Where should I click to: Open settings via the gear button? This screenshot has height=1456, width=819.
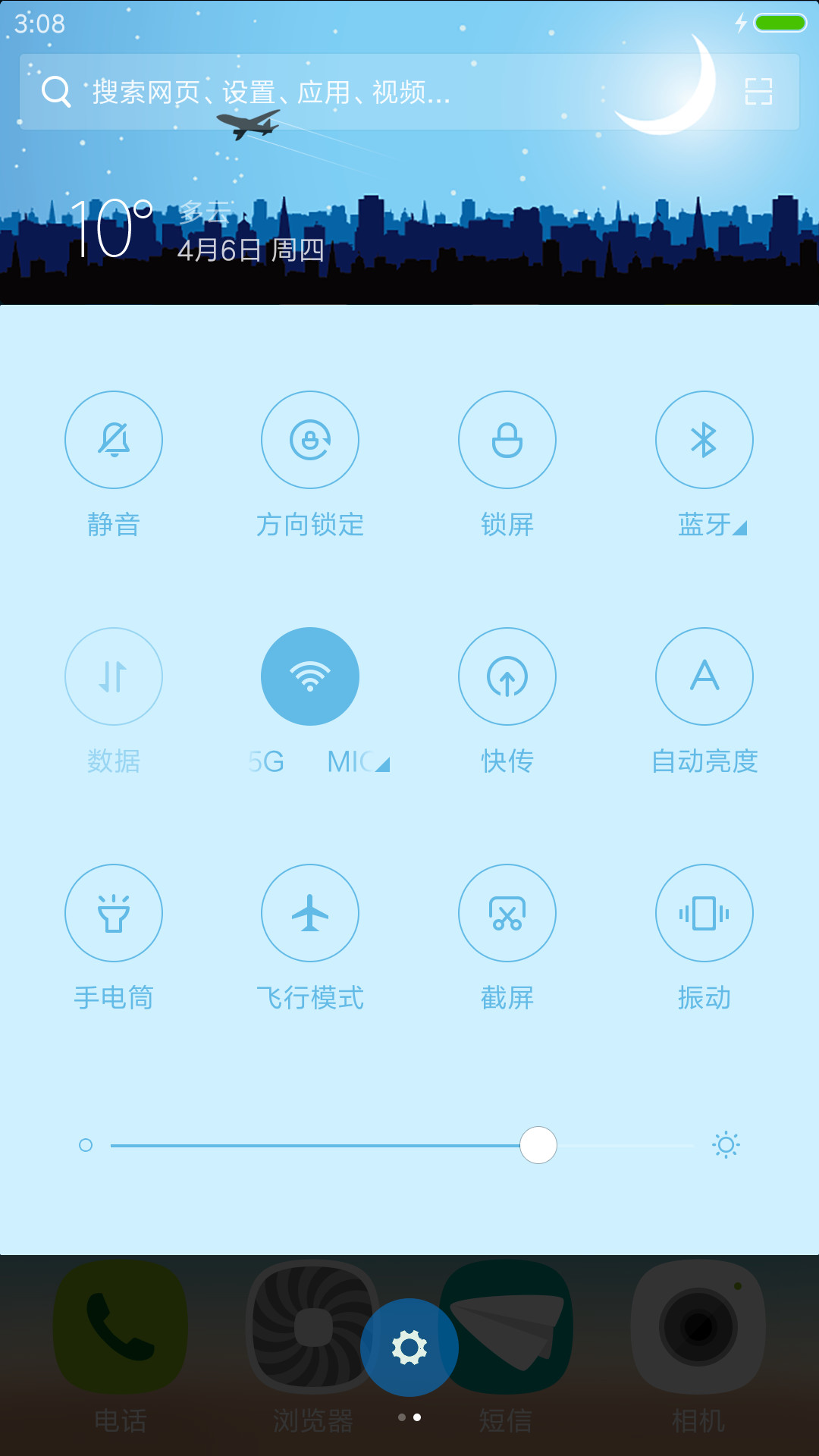[x=409, y=1348]
